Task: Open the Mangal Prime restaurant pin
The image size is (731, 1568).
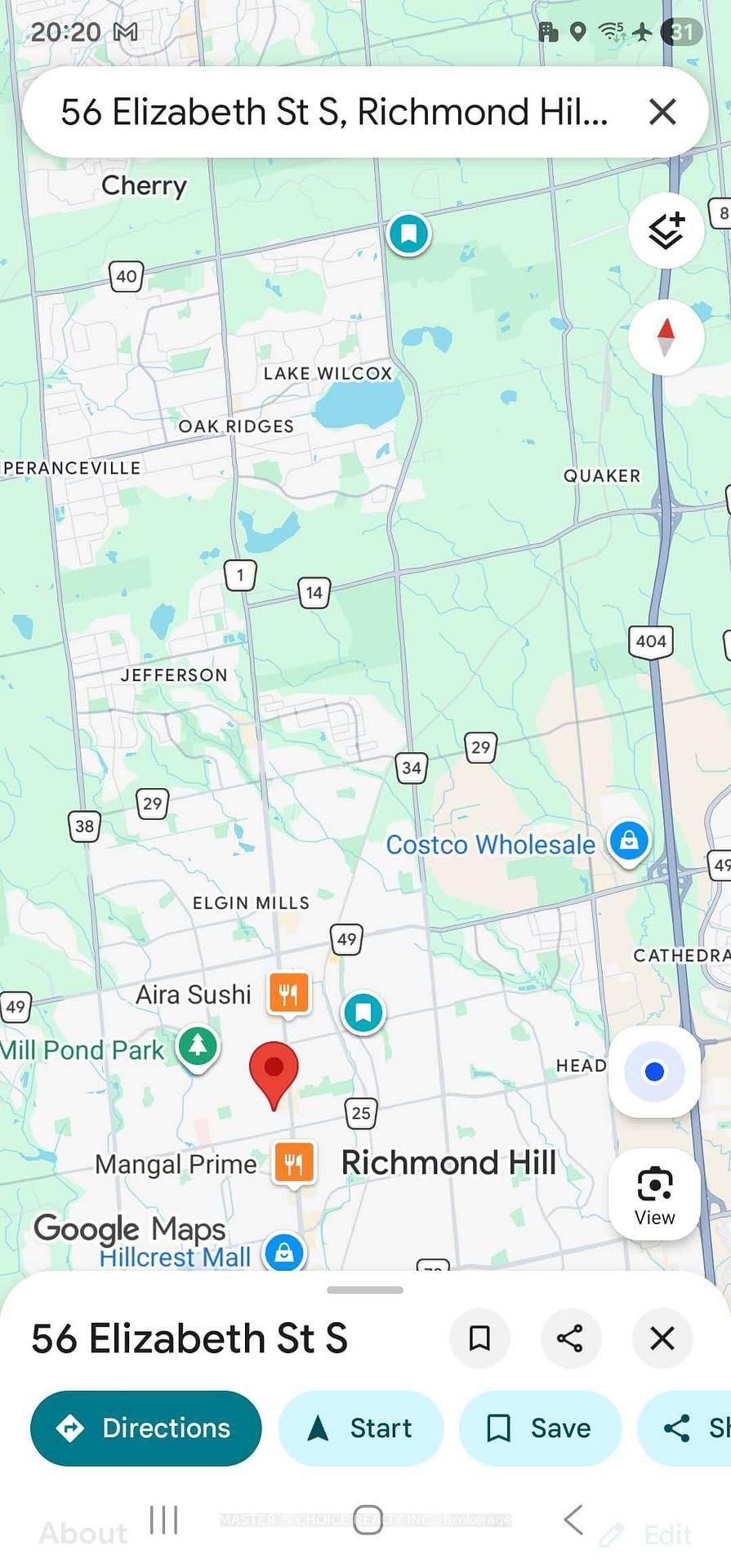Action: click(x=294, y=1162)
